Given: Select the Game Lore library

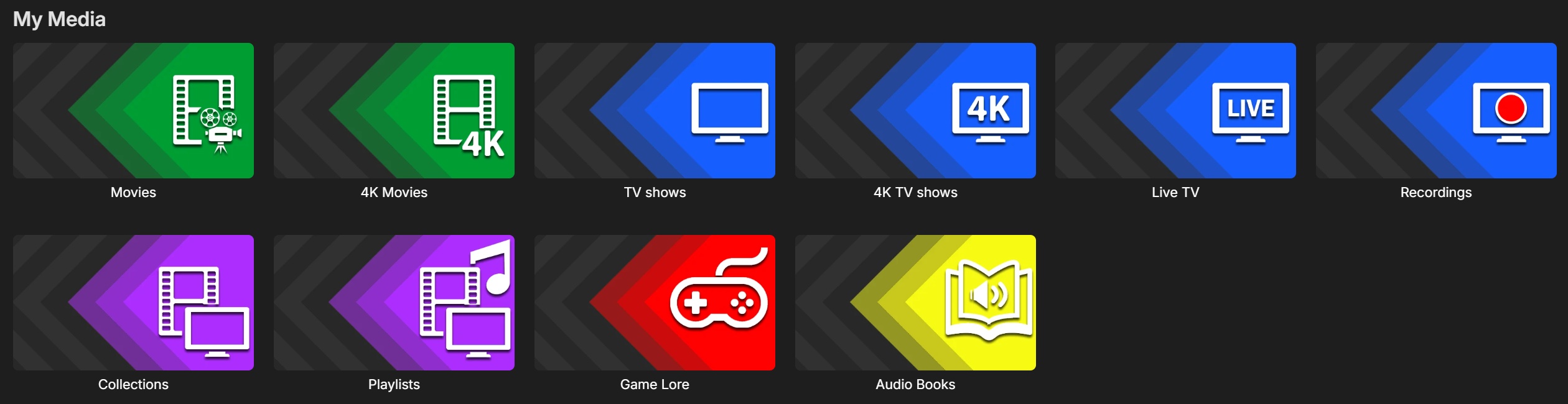Looking at the screenshot, I should pos(655,303).
